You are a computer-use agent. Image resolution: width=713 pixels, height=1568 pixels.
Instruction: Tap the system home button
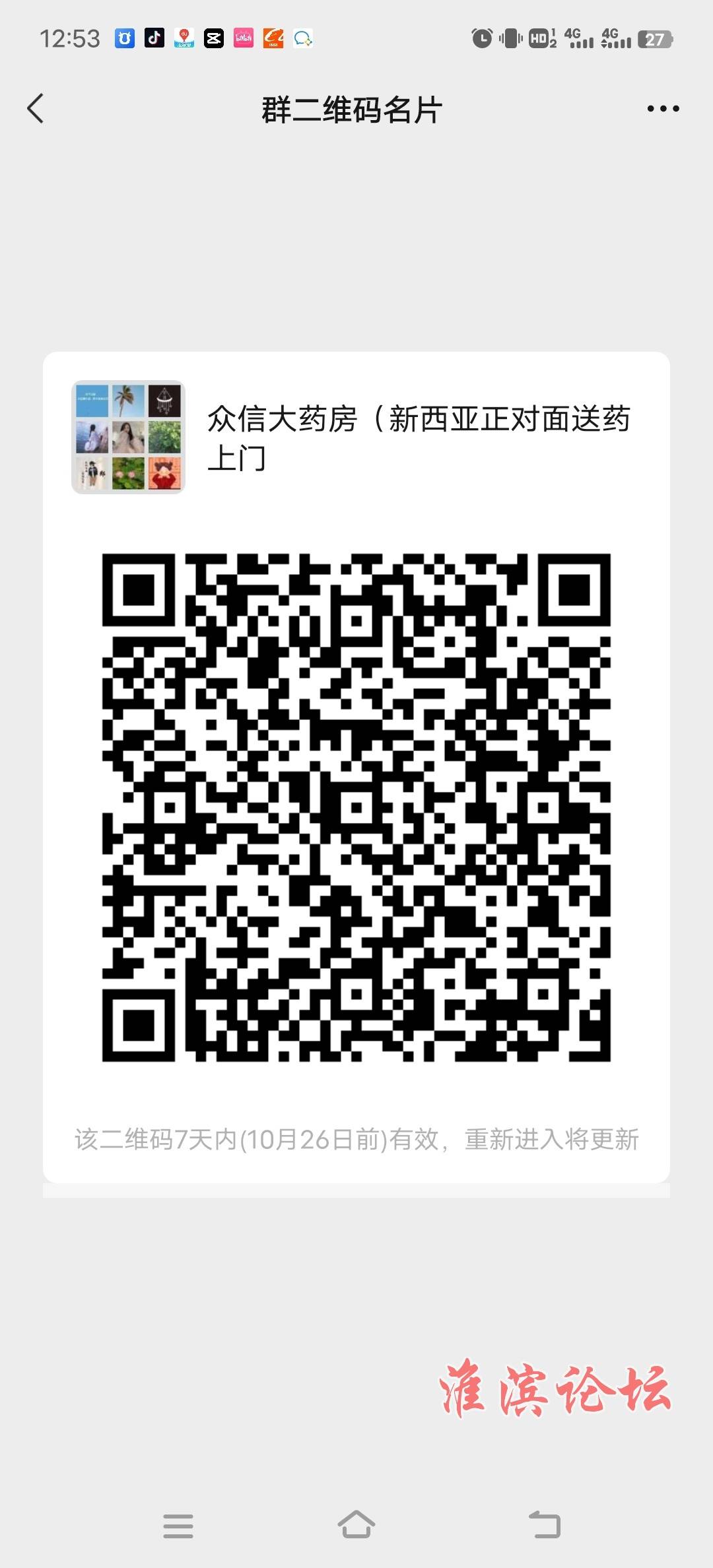[x=356, y=1525]
